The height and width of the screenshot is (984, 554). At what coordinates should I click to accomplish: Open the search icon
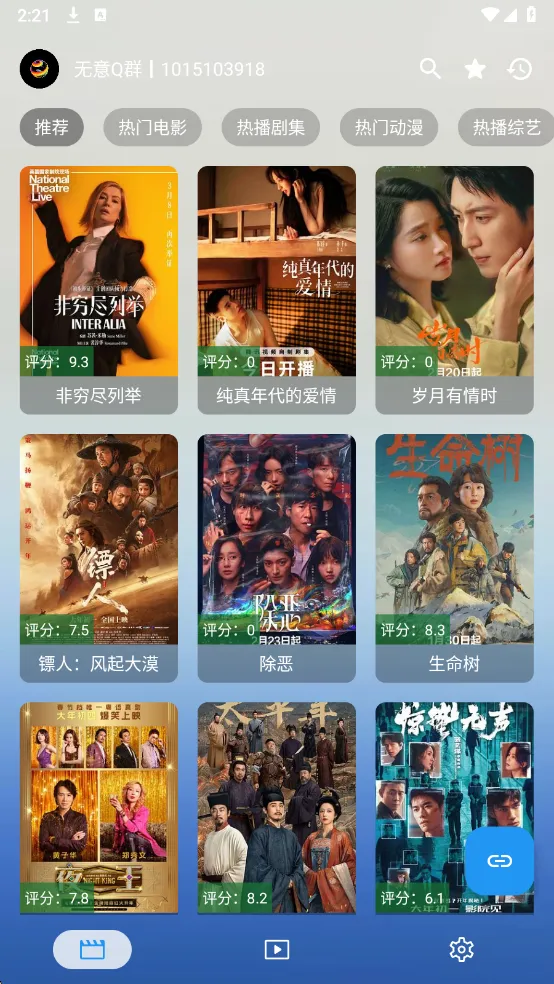coord(430,69)
